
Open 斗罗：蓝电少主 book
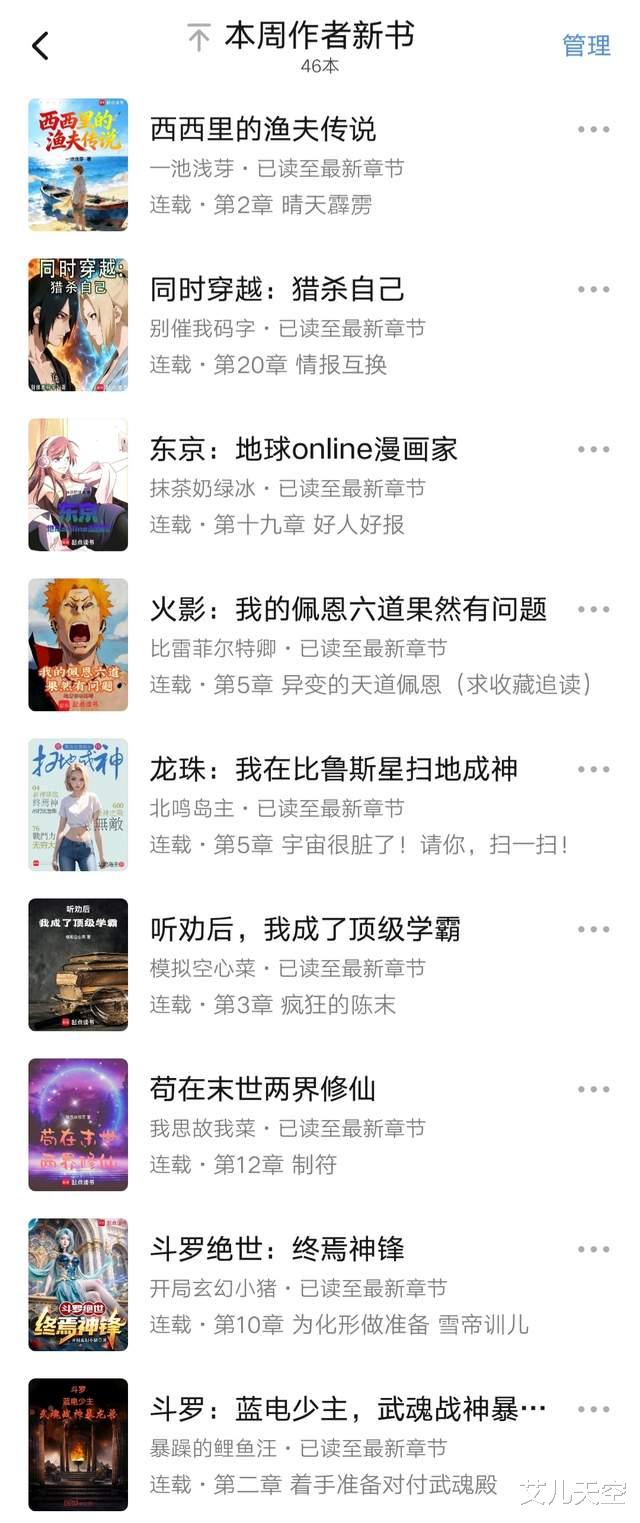click(347, 1409)
